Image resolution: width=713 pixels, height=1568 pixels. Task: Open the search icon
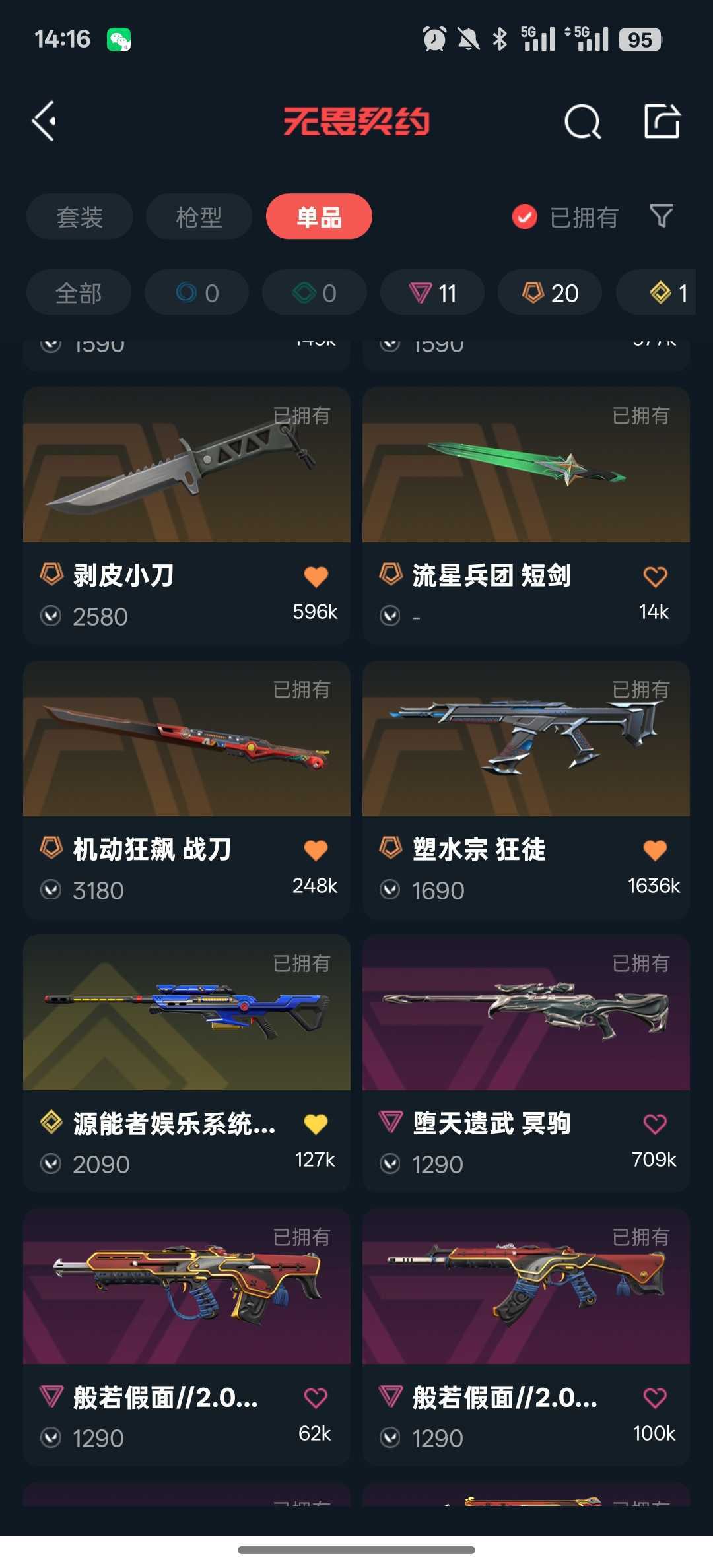click(x=582, y=121)
